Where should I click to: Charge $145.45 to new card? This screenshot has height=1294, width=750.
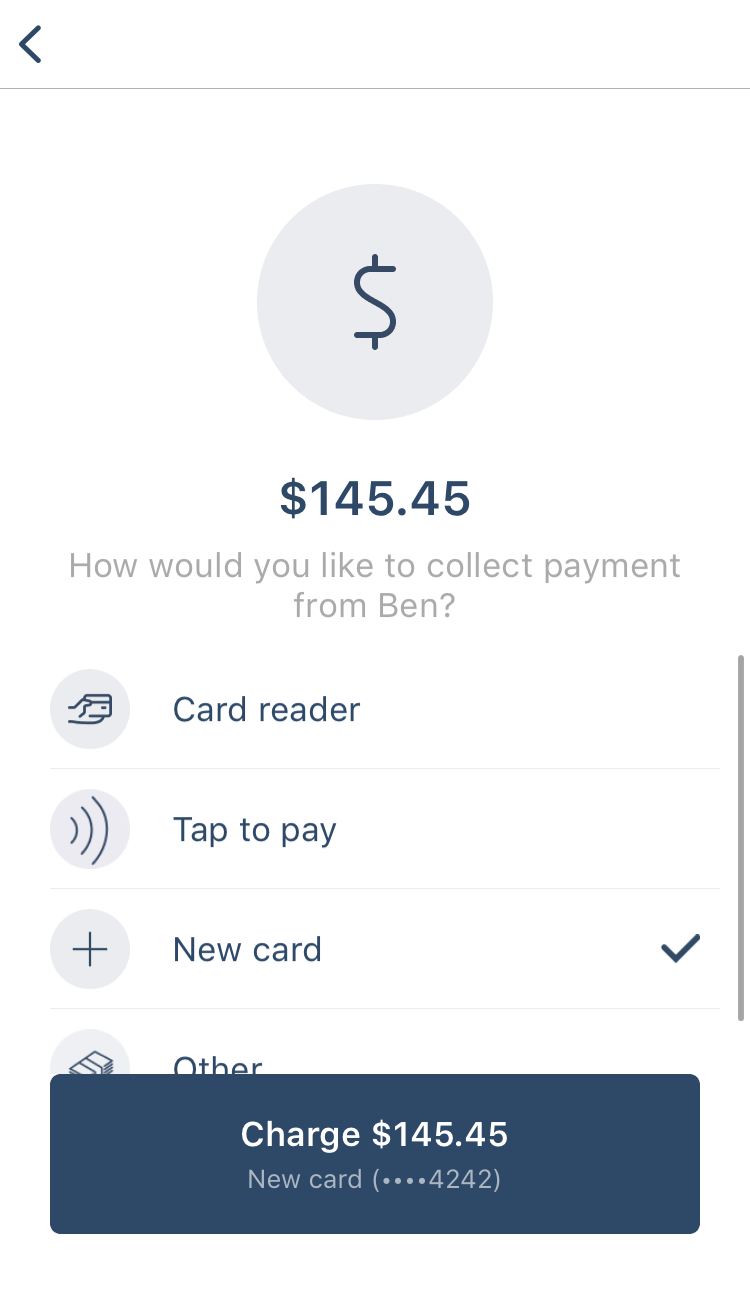(x=375, y=1153)
